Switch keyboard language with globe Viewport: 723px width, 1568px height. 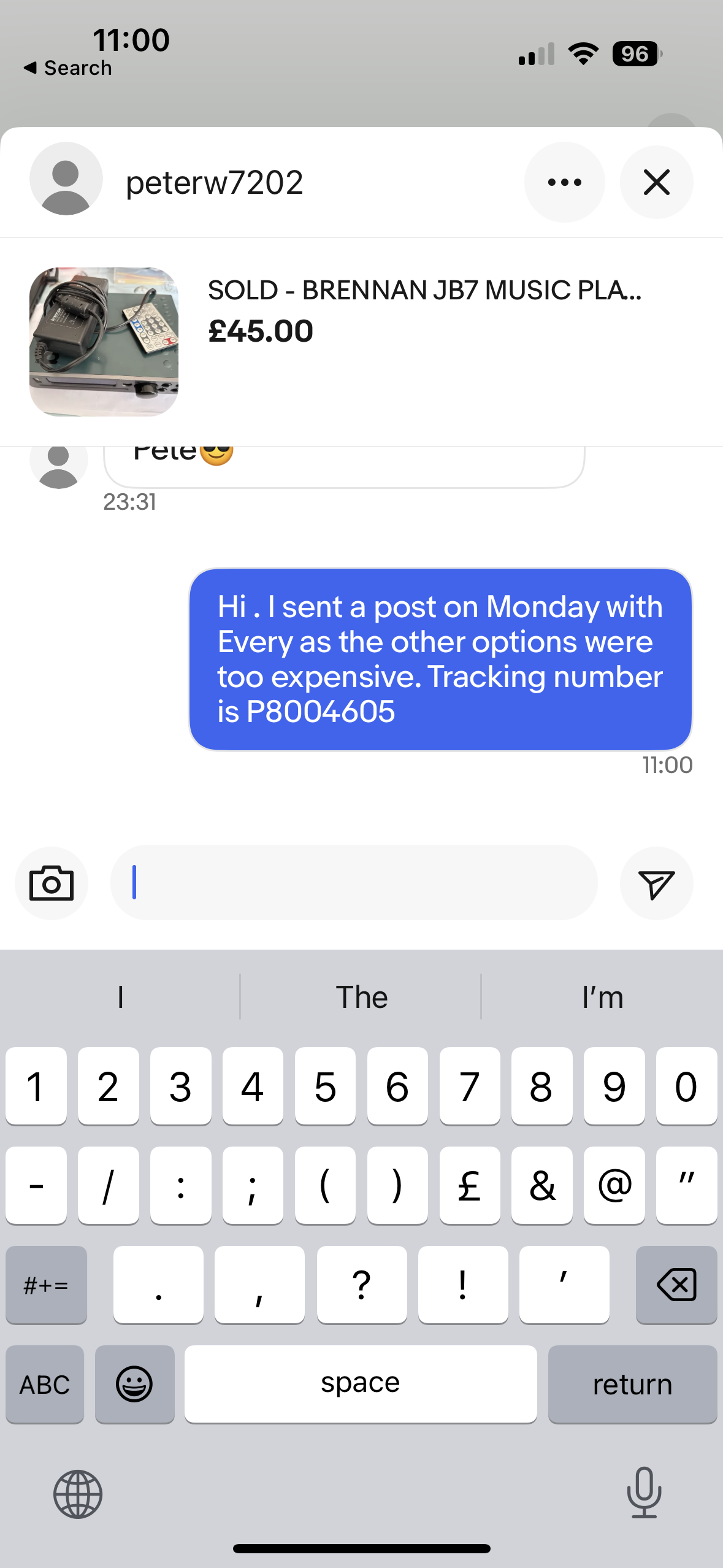pyautogui.click(x=78, y=1494)
